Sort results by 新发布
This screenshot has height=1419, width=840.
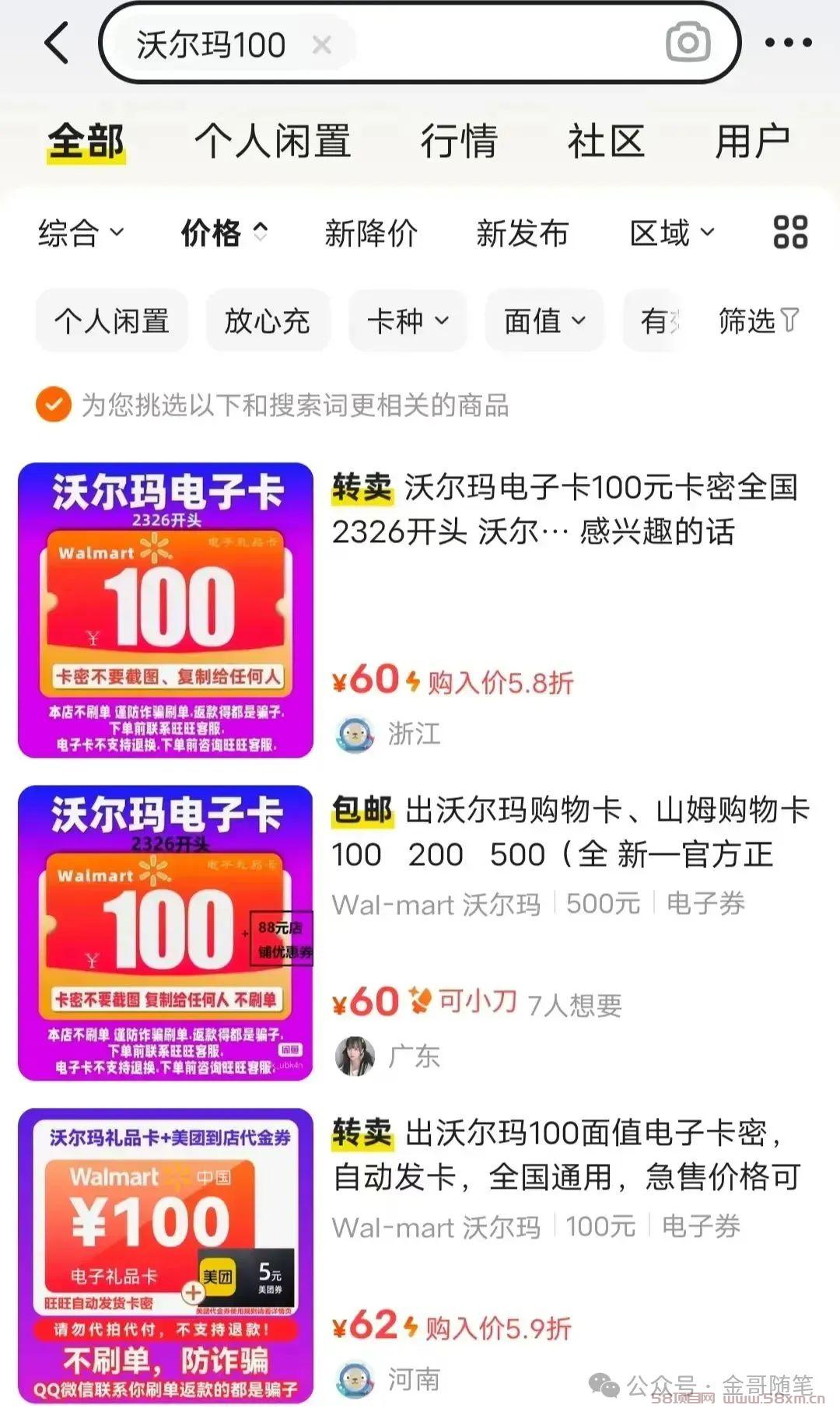[x=523, y=233]
